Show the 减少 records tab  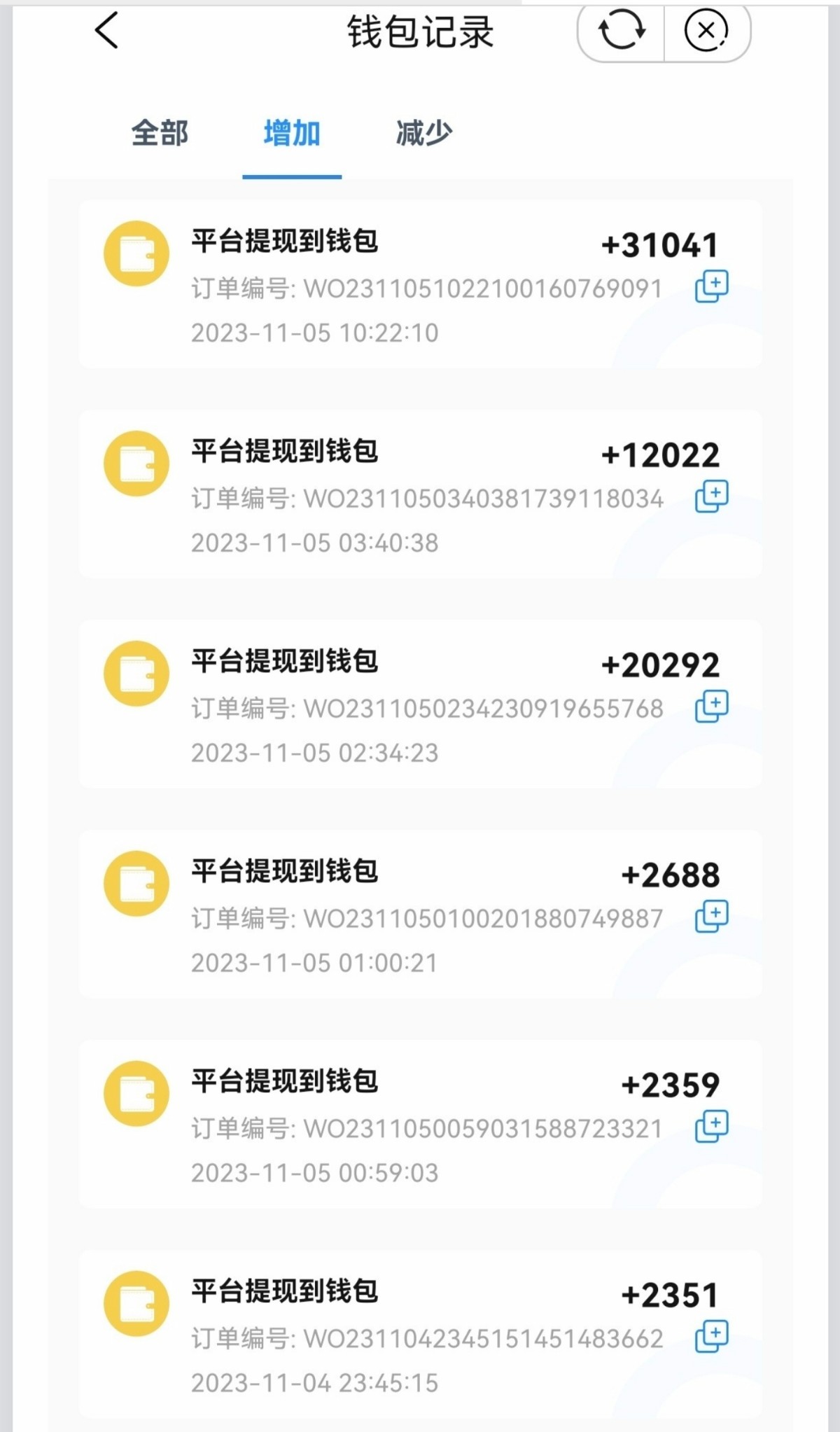(x=424, y=133)
